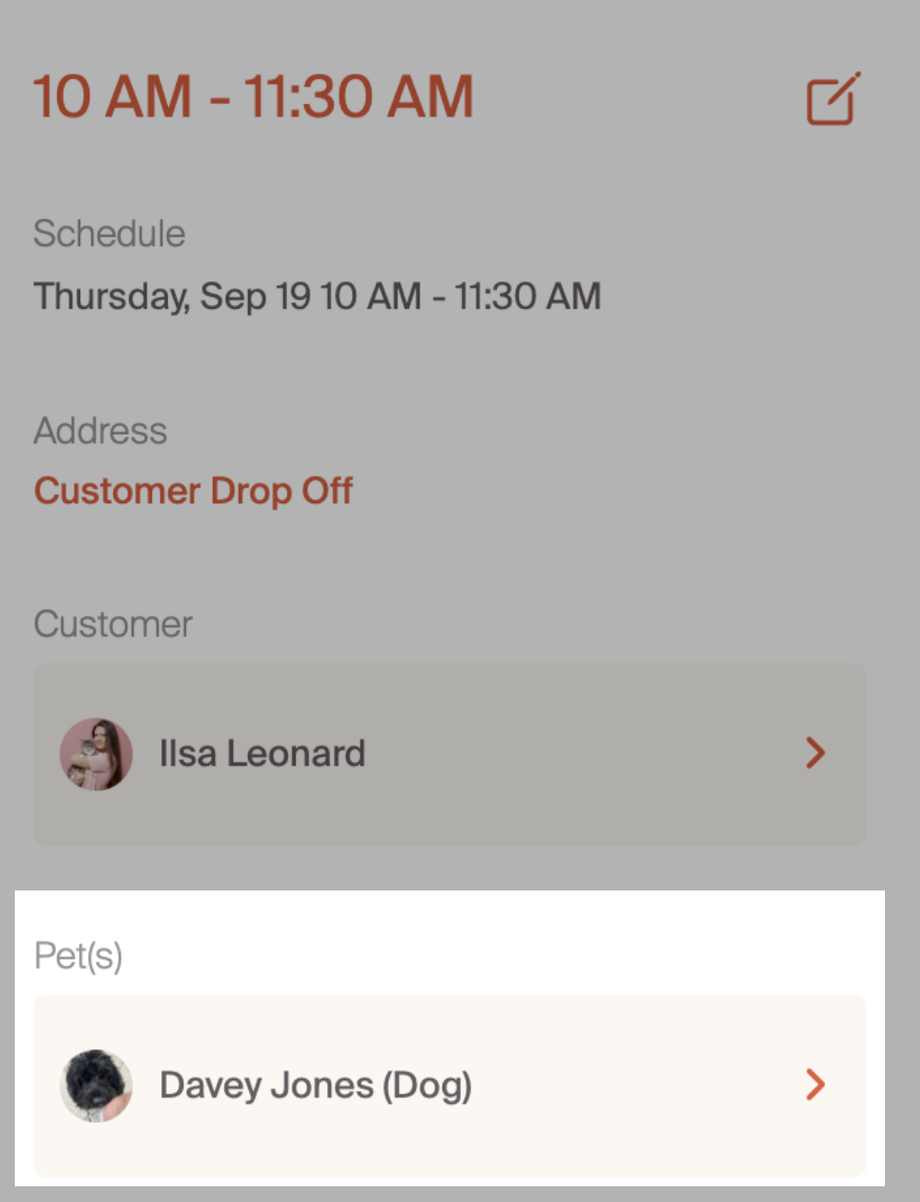Open the Customer Drop Off address
The width and height of the screenshot is (920, 1202).
click(193, 491)
